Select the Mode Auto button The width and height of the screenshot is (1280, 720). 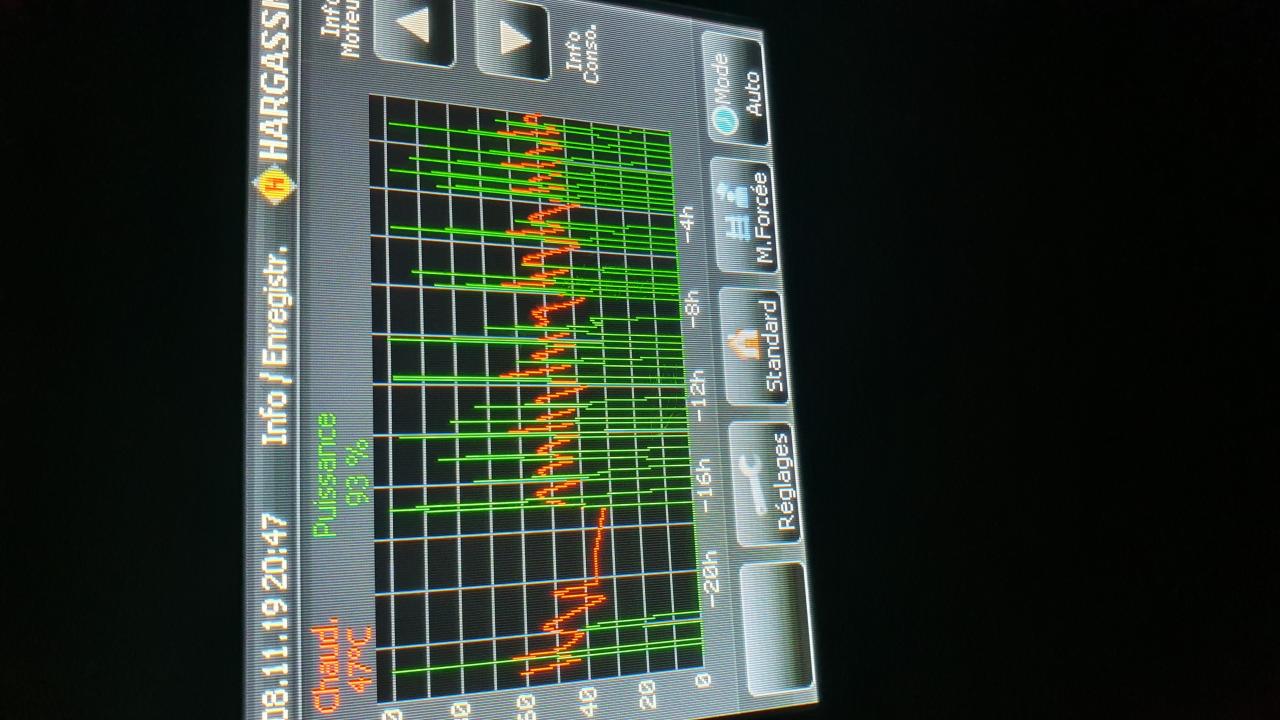coord(737,92)
